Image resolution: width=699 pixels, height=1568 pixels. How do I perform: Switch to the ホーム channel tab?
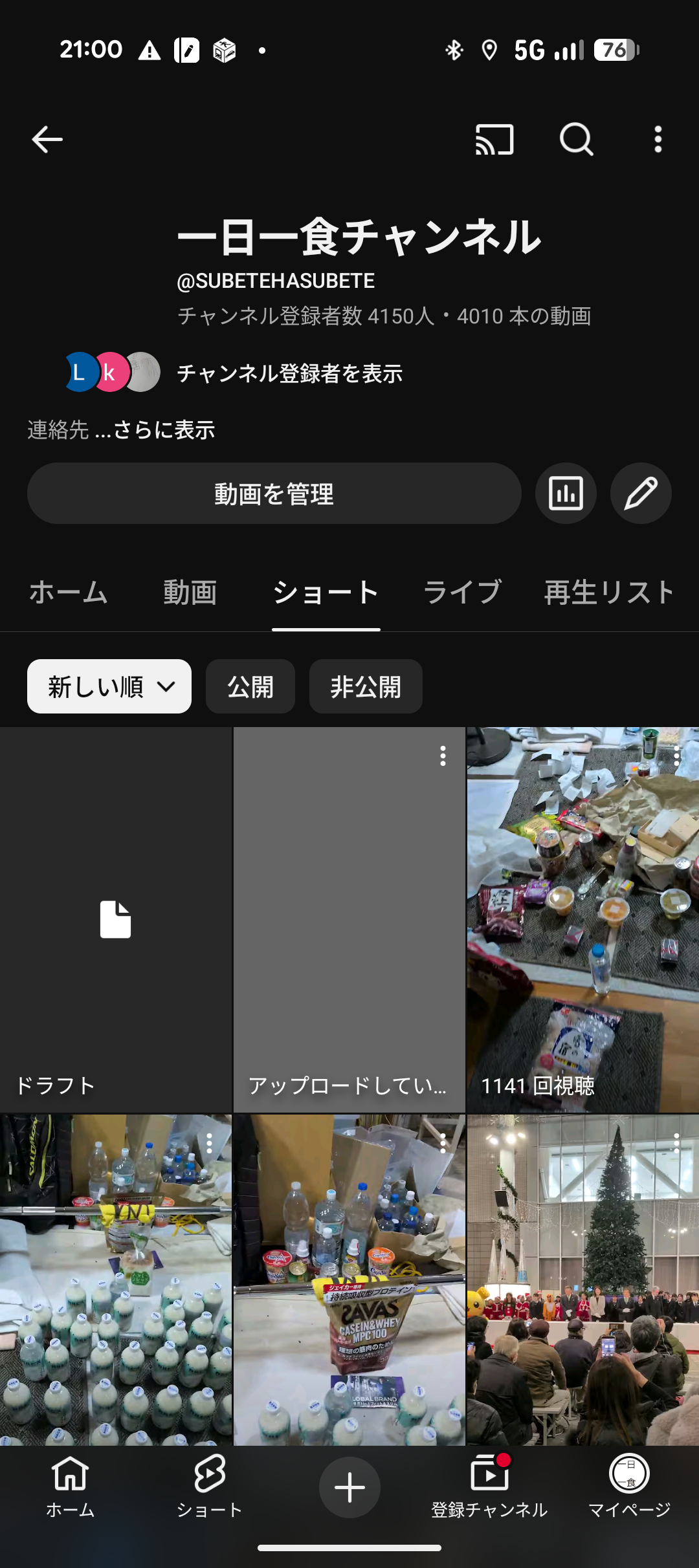click(69, 593)
